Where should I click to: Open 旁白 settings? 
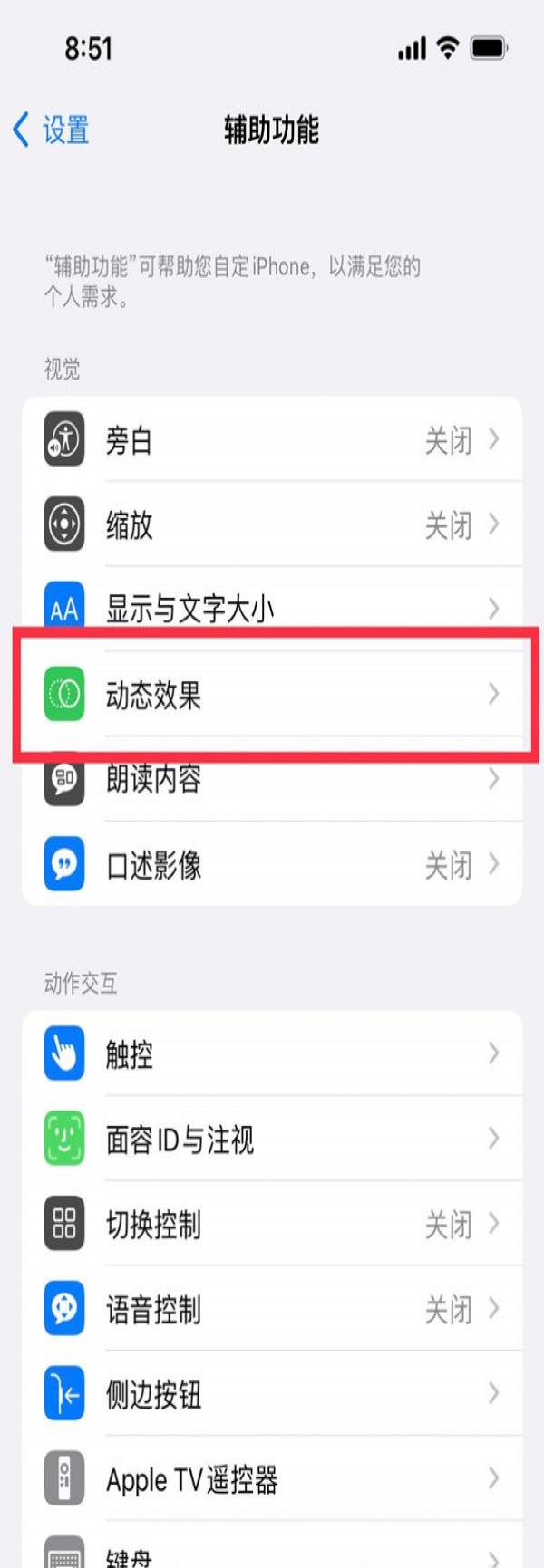tap(272, 441)
